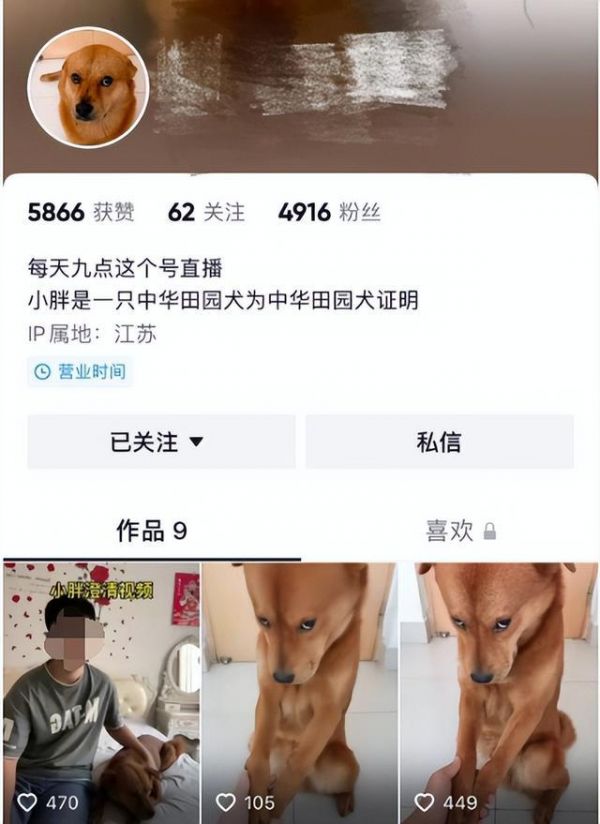Open the 已关注 follow dropdown

161,442
